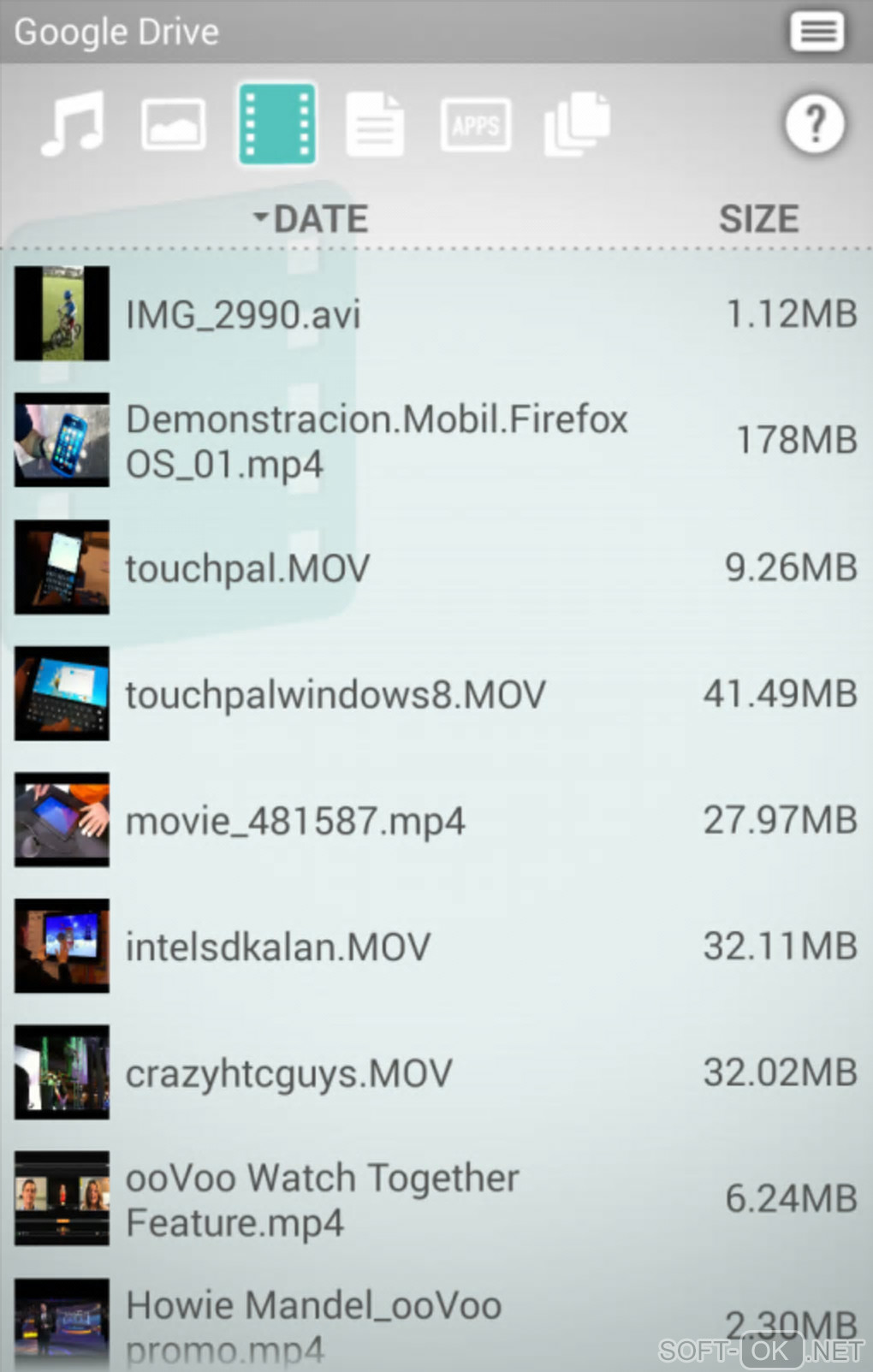
Task: Sort the list by SIZE
Action: pyautogui.click(x=758, y=219)
